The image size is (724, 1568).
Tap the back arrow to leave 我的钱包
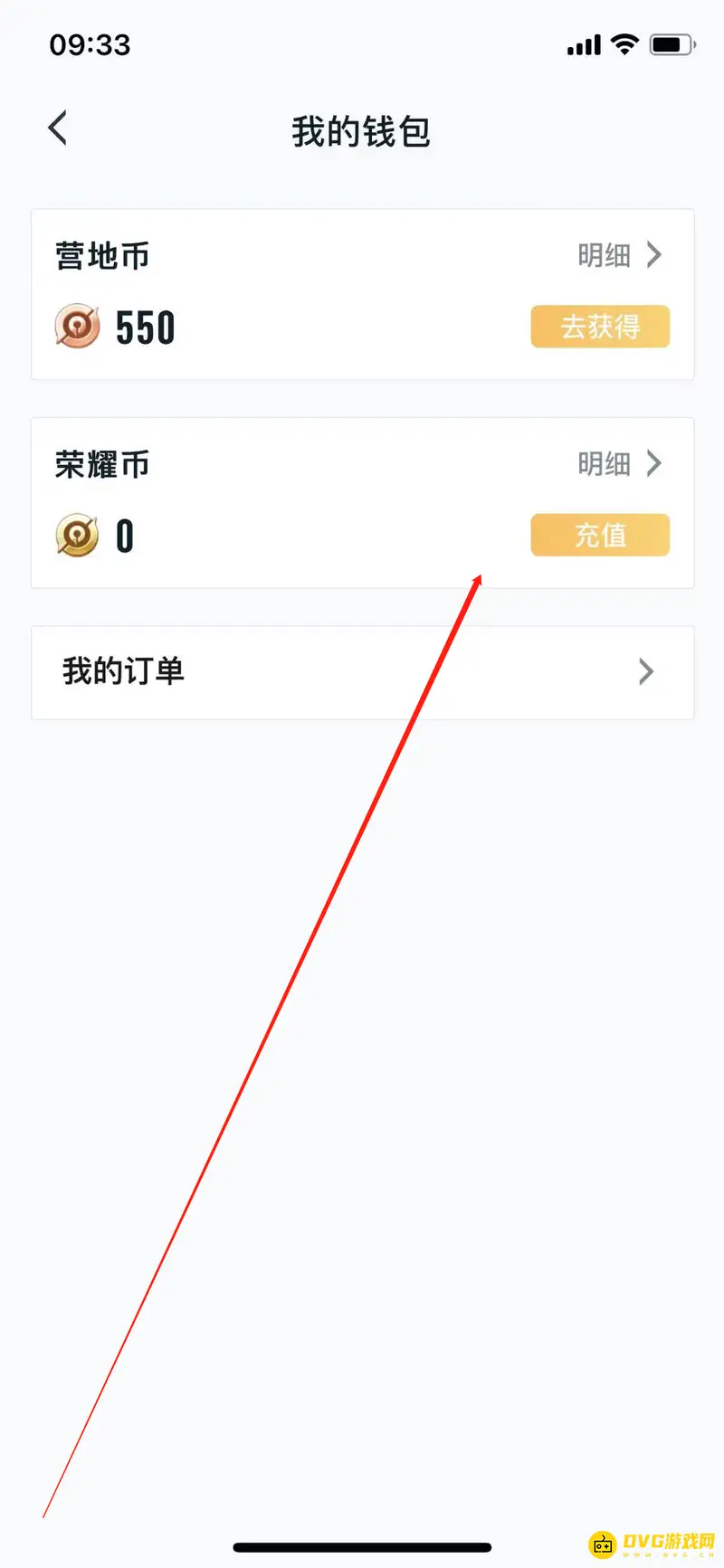57,128
